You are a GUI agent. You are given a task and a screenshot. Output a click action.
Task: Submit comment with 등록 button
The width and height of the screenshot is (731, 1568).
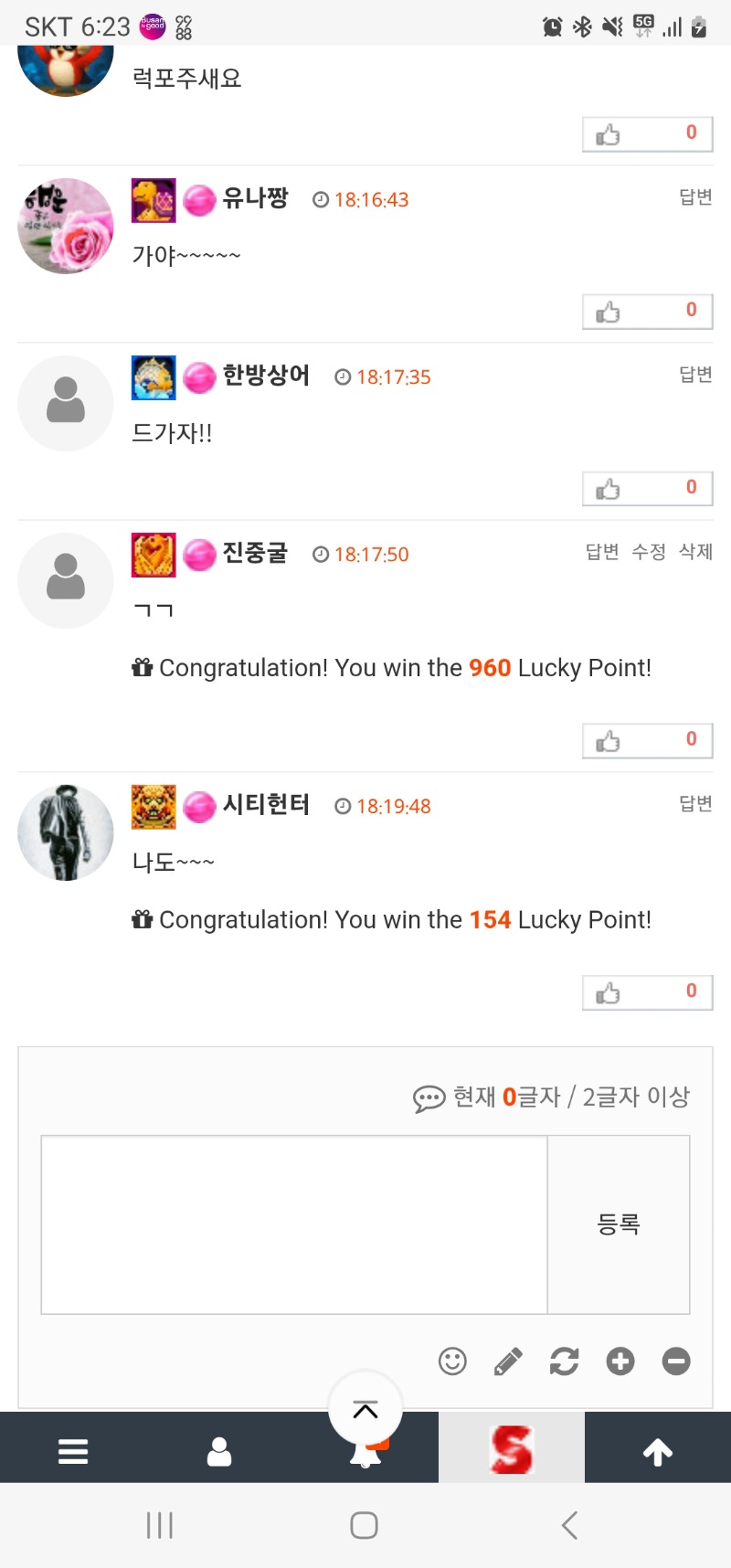click(x=619, y=1224)
